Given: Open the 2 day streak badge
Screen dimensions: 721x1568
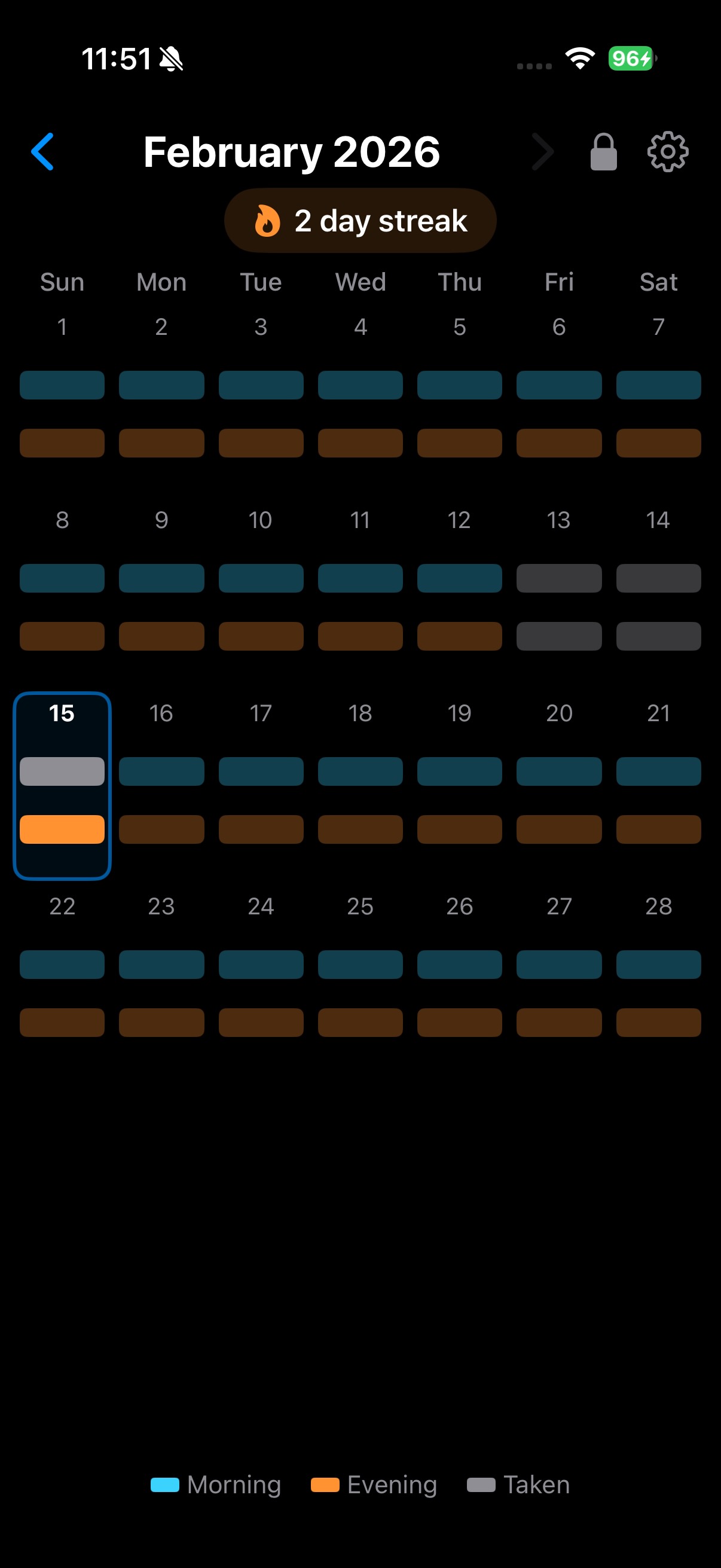Looking at the screenshot, I should [360, 220].
